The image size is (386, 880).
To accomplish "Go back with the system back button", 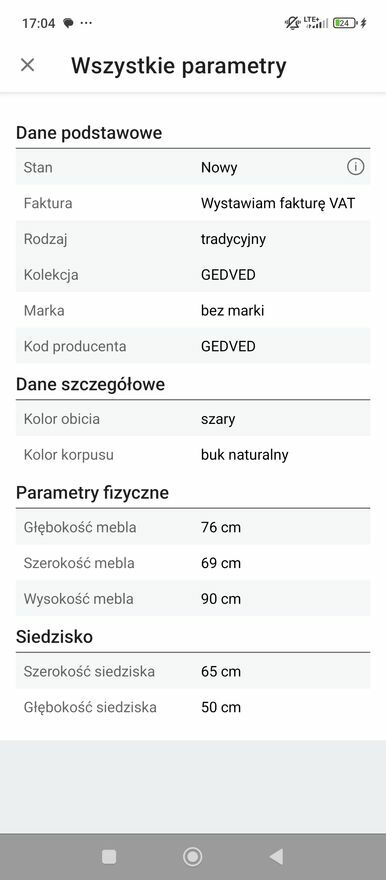I will pos(275,856).
